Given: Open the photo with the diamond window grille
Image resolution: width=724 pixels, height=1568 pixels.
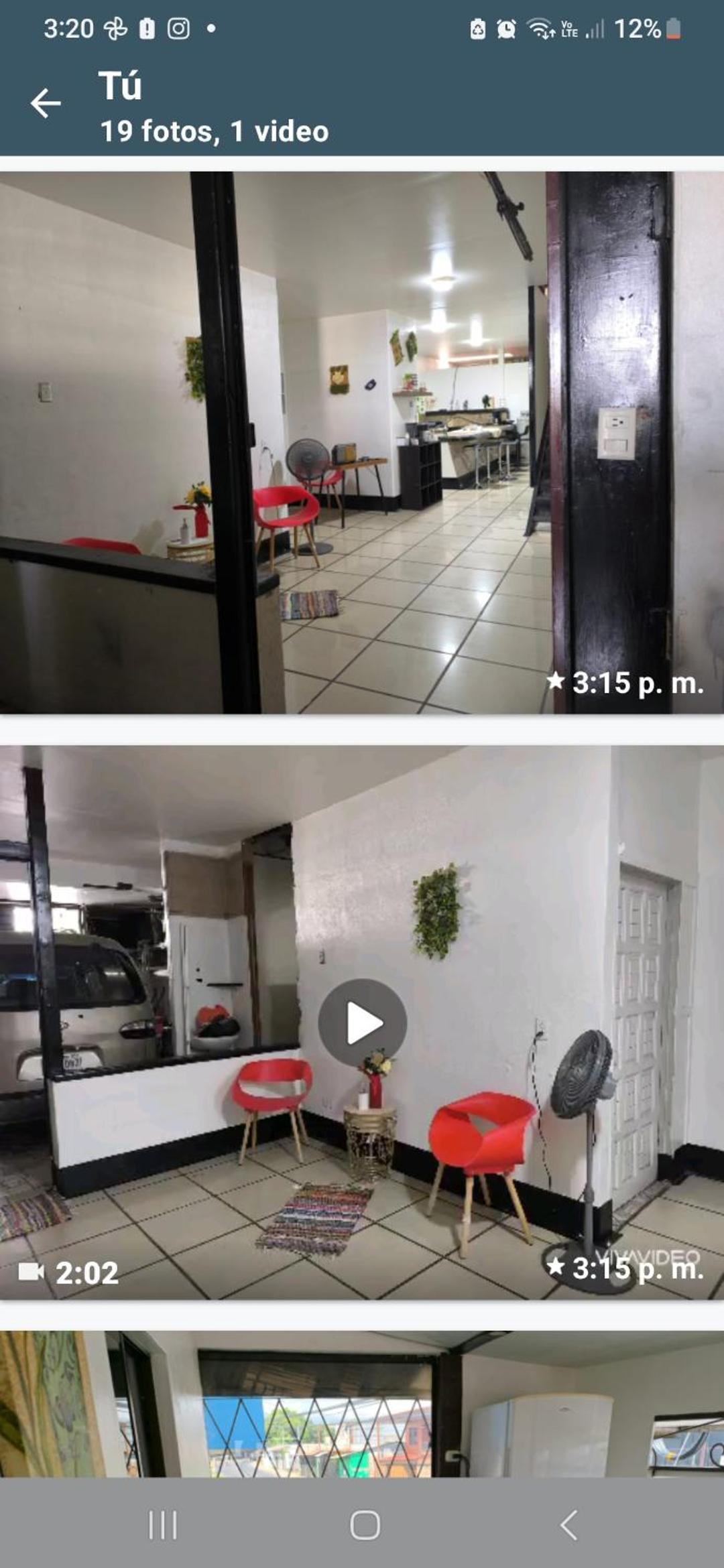Looking at the screenshot, I should [x=362, y=1404].
